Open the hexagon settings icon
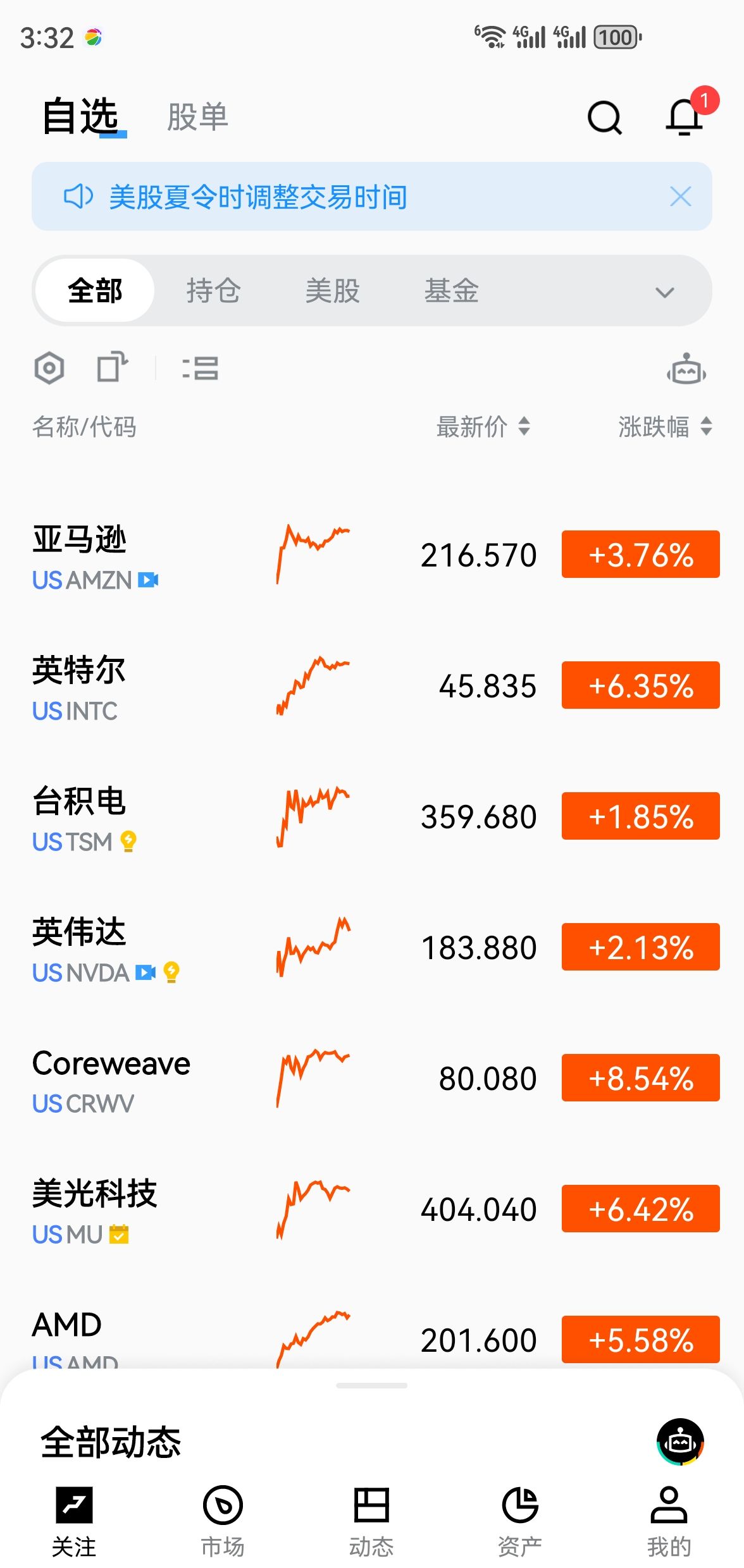744x1568 pixels. coord(49,368)
